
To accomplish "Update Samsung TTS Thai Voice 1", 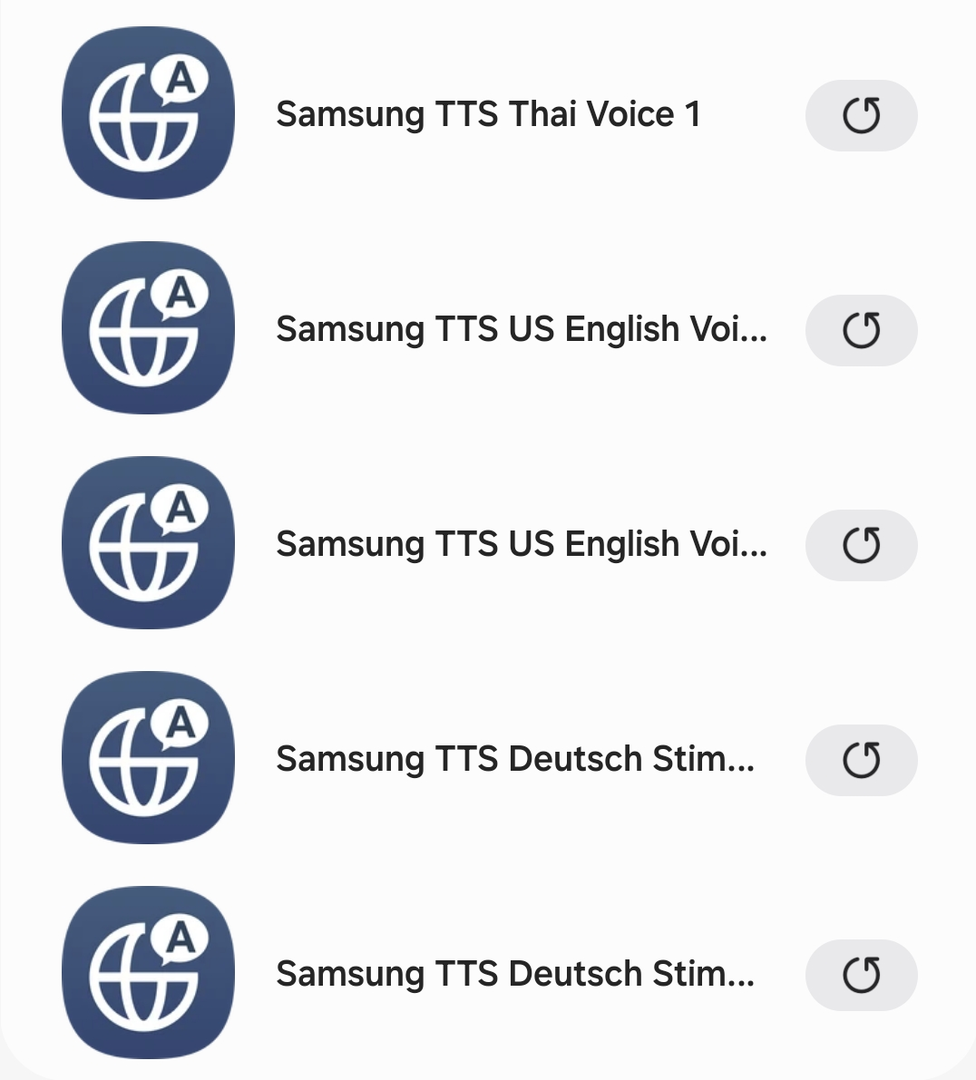I will [860, 116].
